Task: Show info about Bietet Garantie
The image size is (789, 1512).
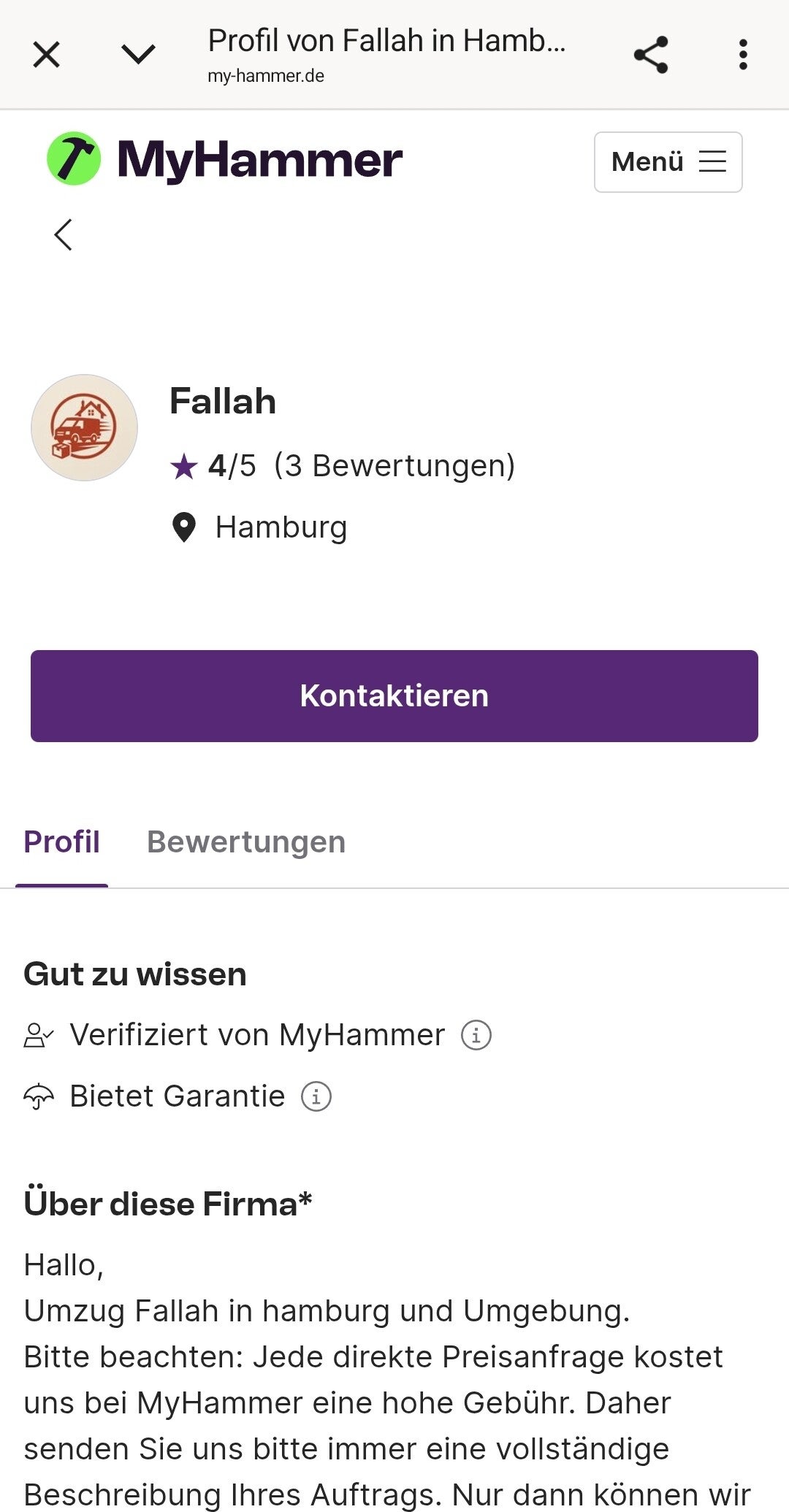Action: point(316,1096)
